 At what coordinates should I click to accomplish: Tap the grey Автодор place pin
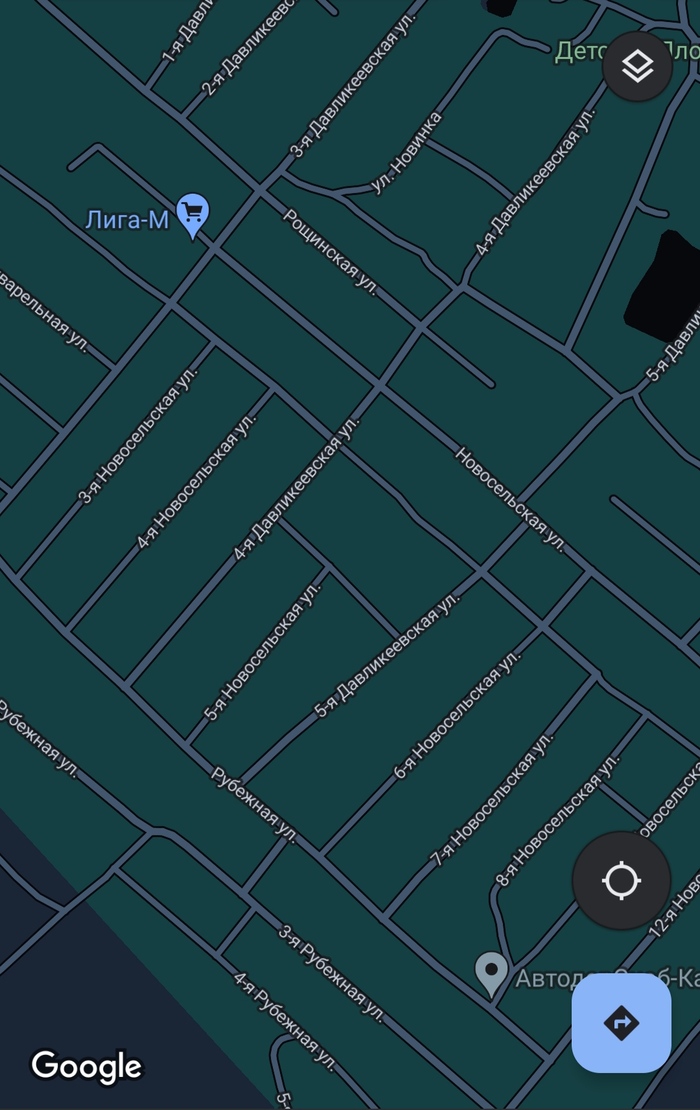click(x=491, y=971)
